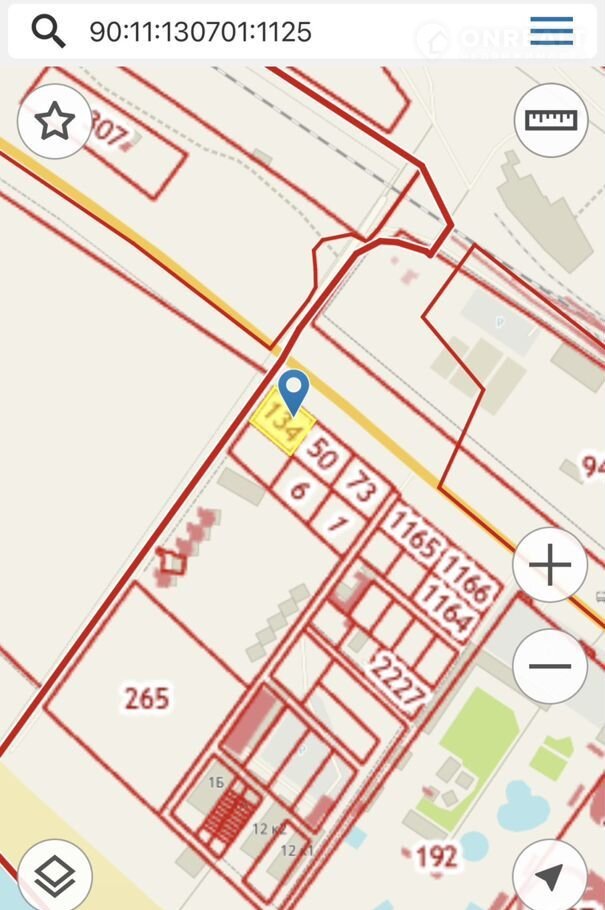Open the hamburger menu
Viewport: 605px width, 910px height.
coord(551,31)
